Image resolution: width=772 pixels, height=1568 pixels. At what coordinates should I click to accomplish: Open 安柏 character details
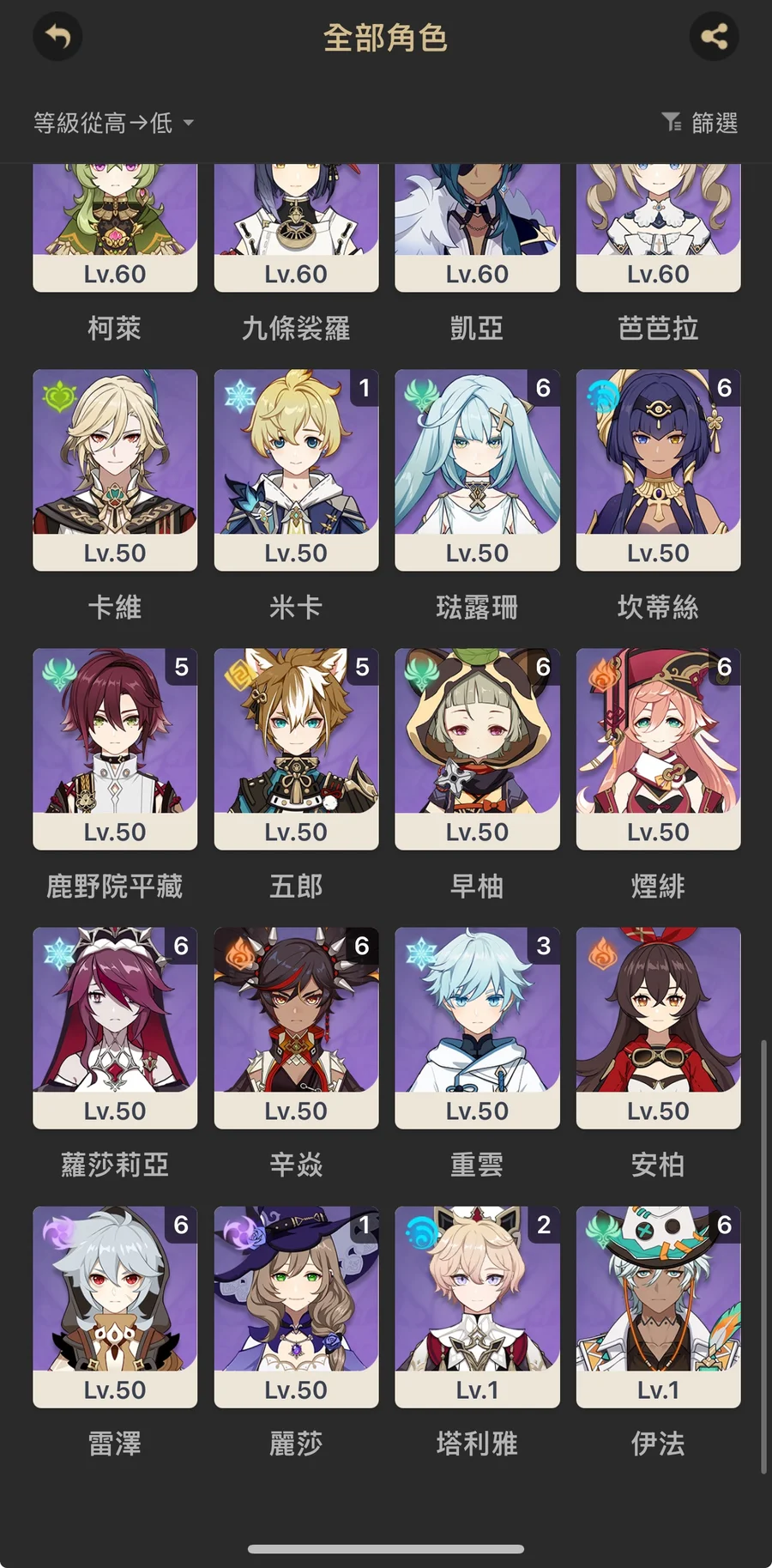[x=658, y=1027]
